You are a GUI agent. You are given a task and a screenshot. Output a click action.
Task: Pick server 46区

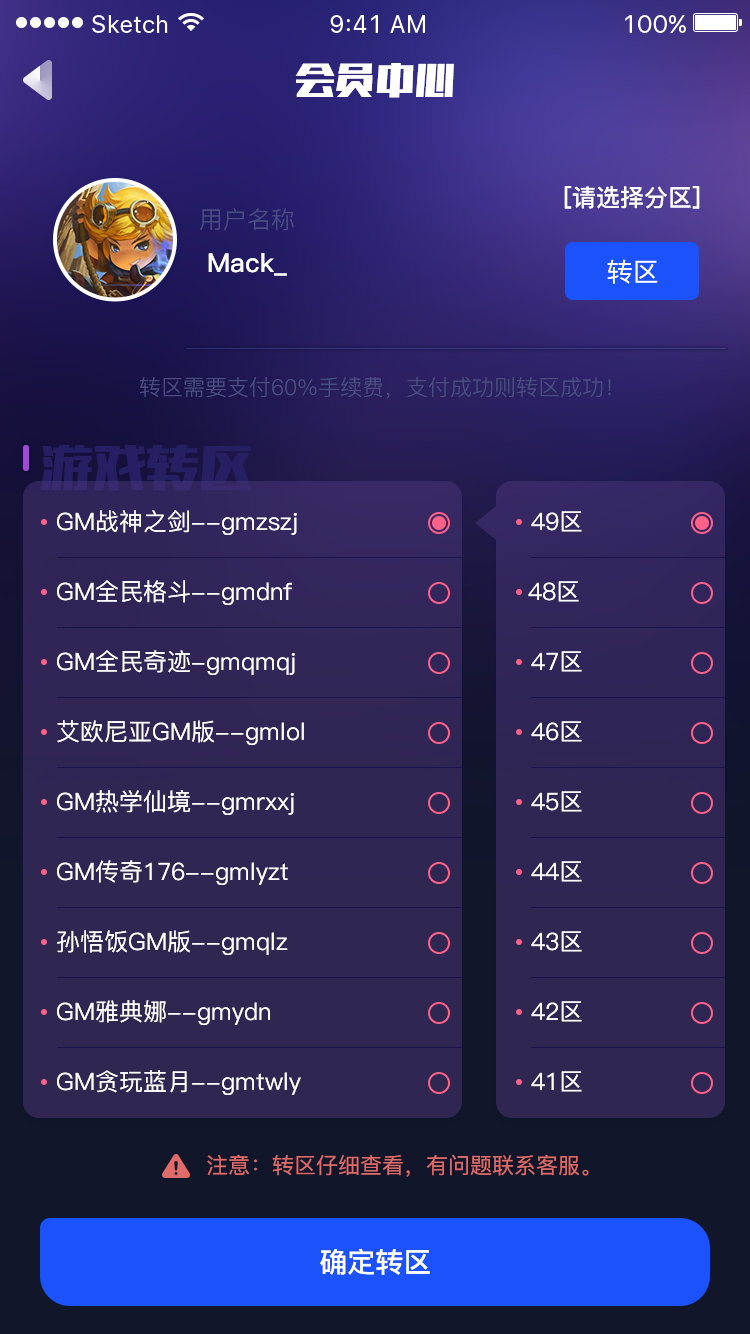[x=611, y=732]
